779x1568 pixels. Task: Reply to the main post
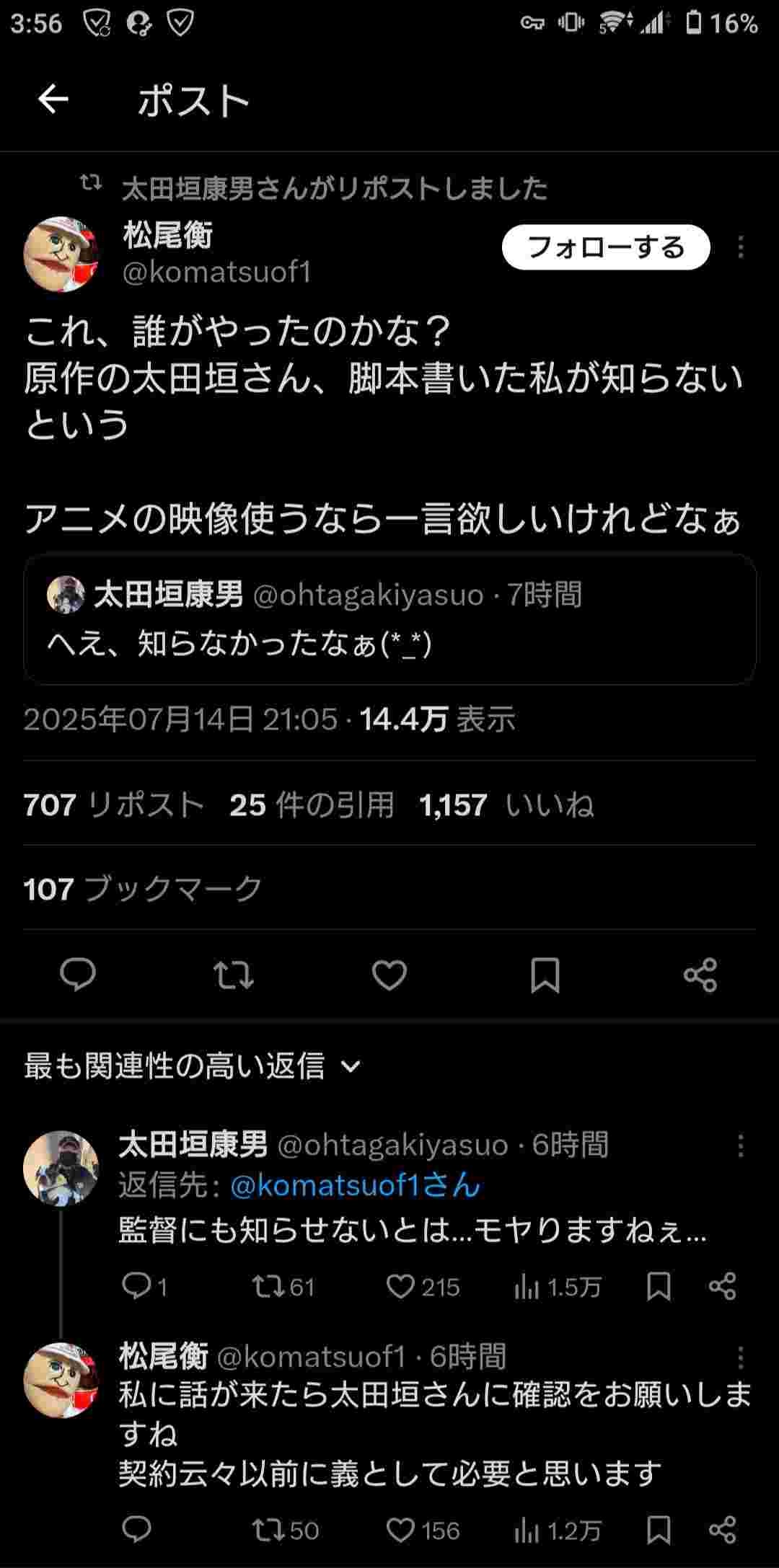78,975
